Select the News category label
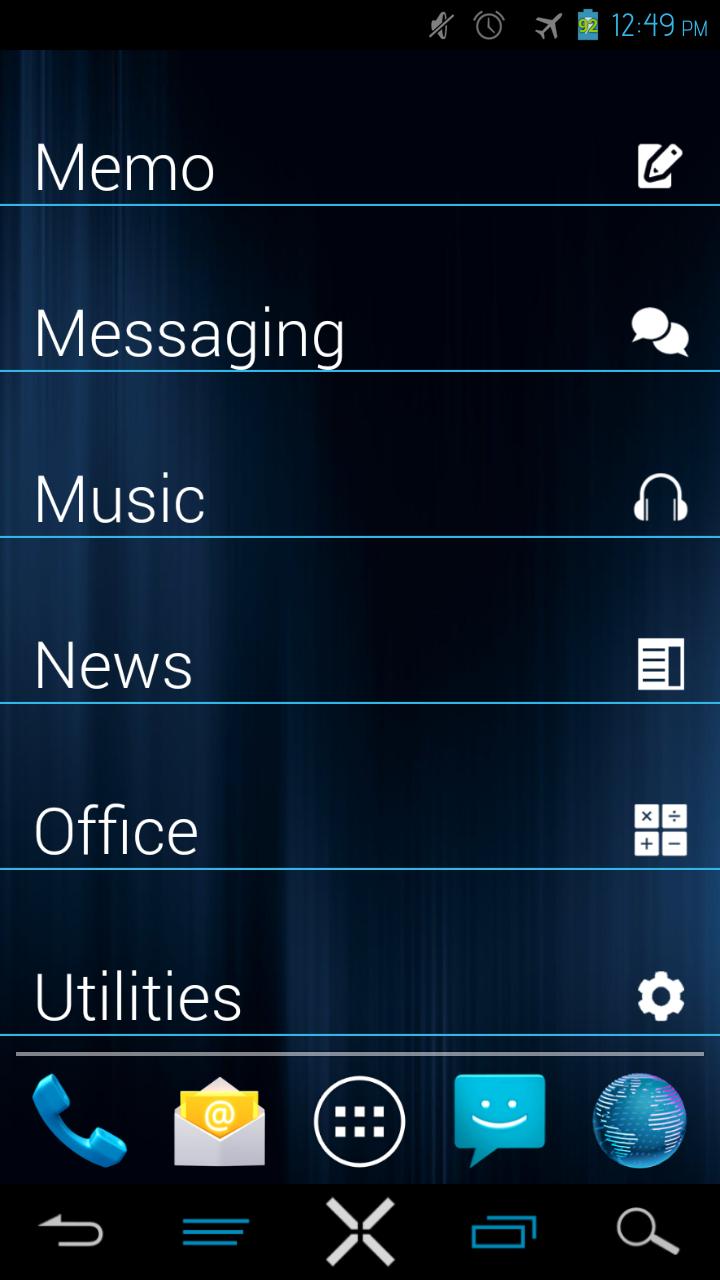This screenshot has height=1280, width=720. pyautogui.click(x=113, y=662)
